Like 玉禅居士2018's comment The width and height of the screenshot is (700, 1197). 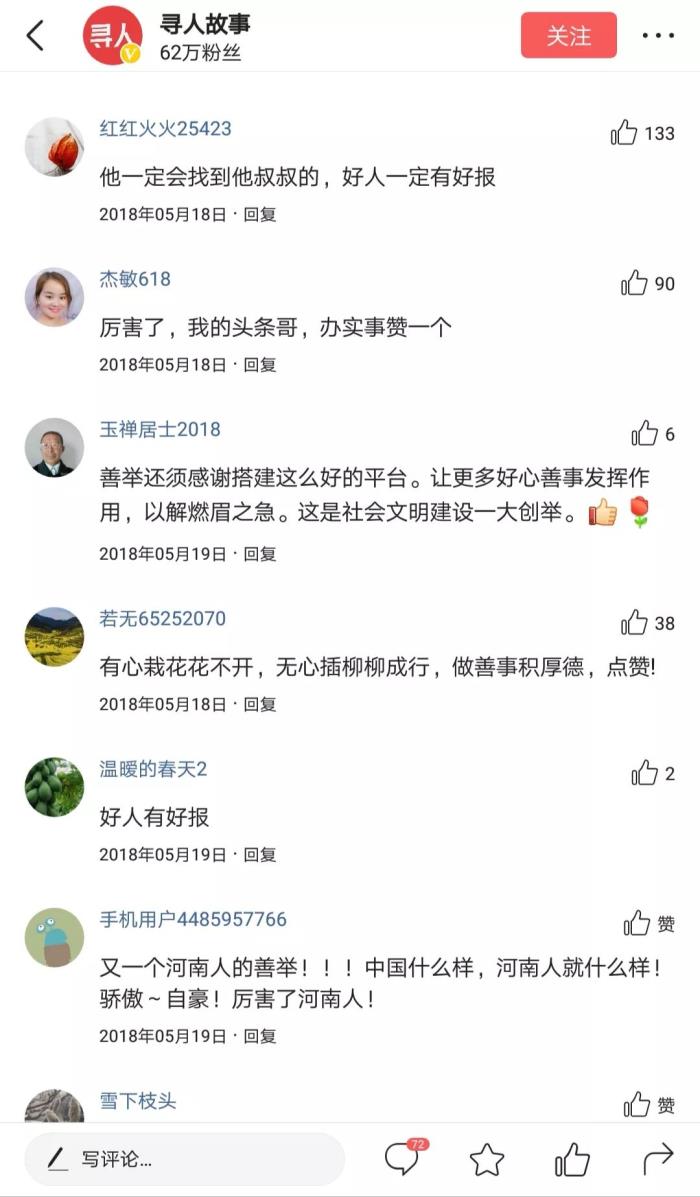[645, 434]
